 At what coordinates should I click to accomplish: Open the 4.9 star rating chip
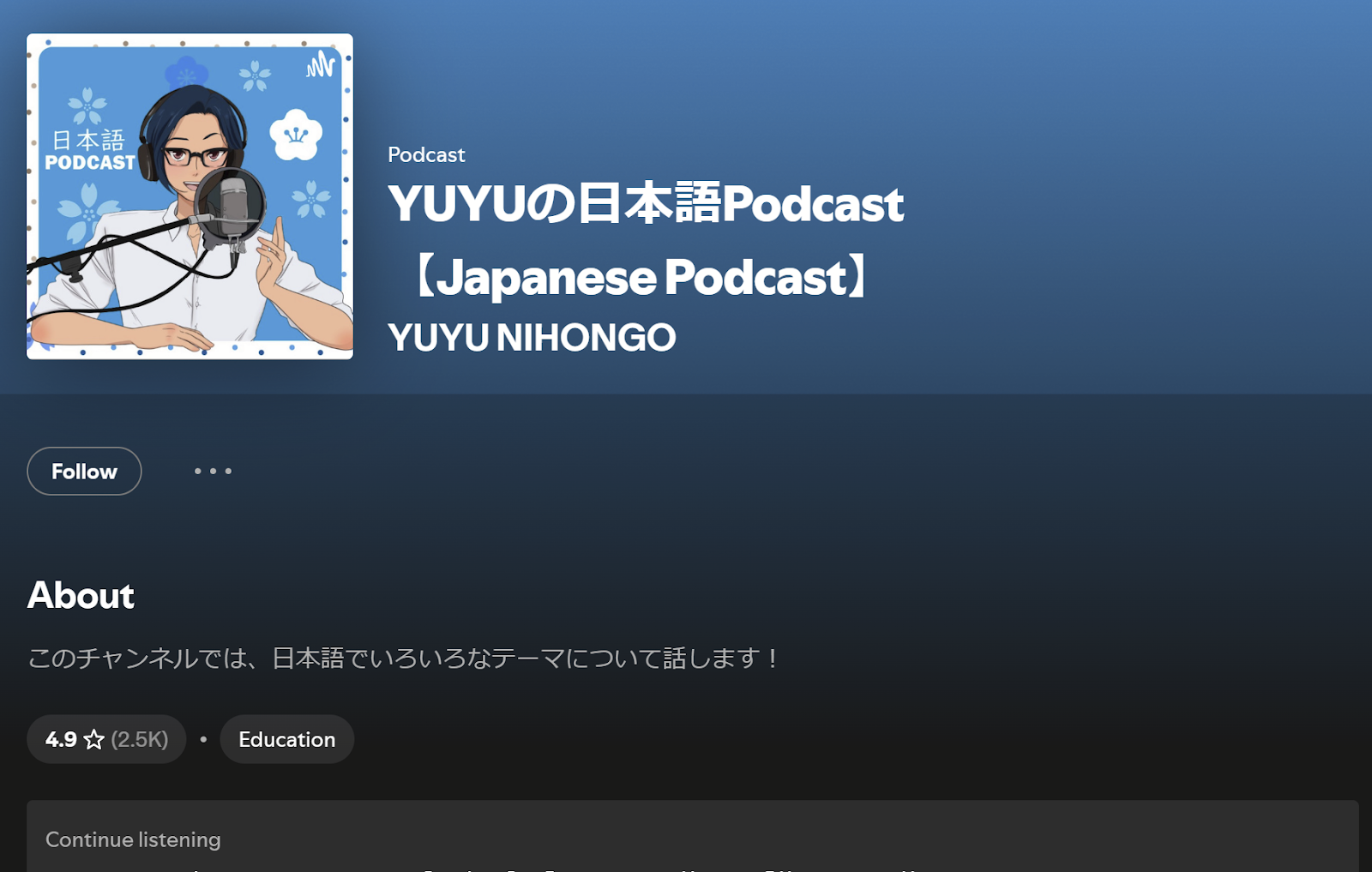106,739
